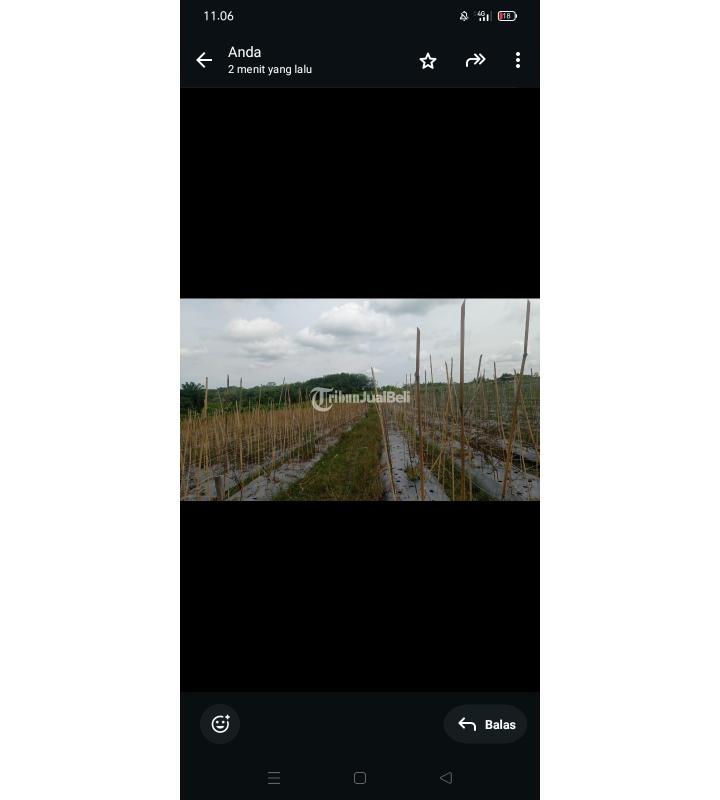Add an emoji reaction
This screenshot has height=800, width=720.
click(220, 724)
